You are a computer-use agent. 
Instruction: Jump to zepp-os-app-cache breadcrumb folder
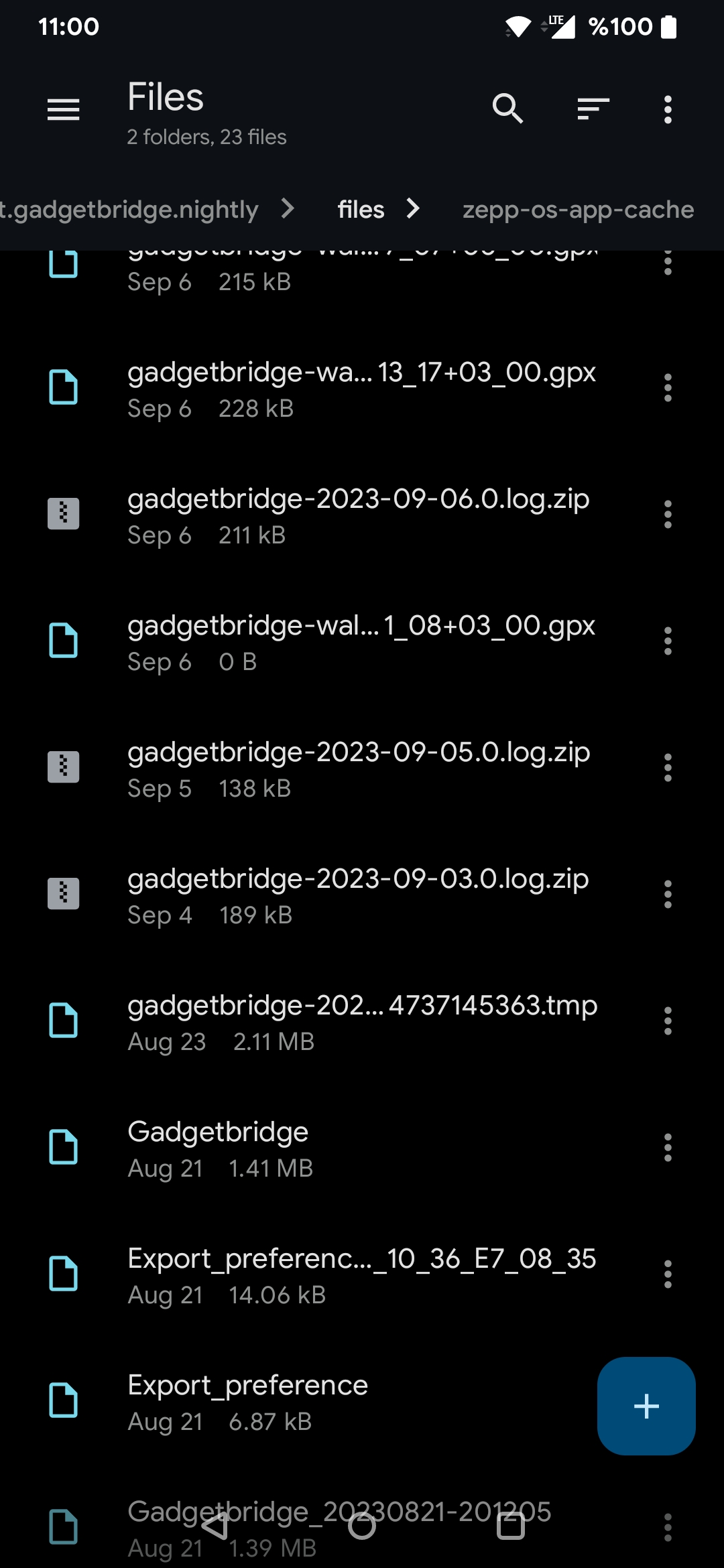[x=578, y=210]
